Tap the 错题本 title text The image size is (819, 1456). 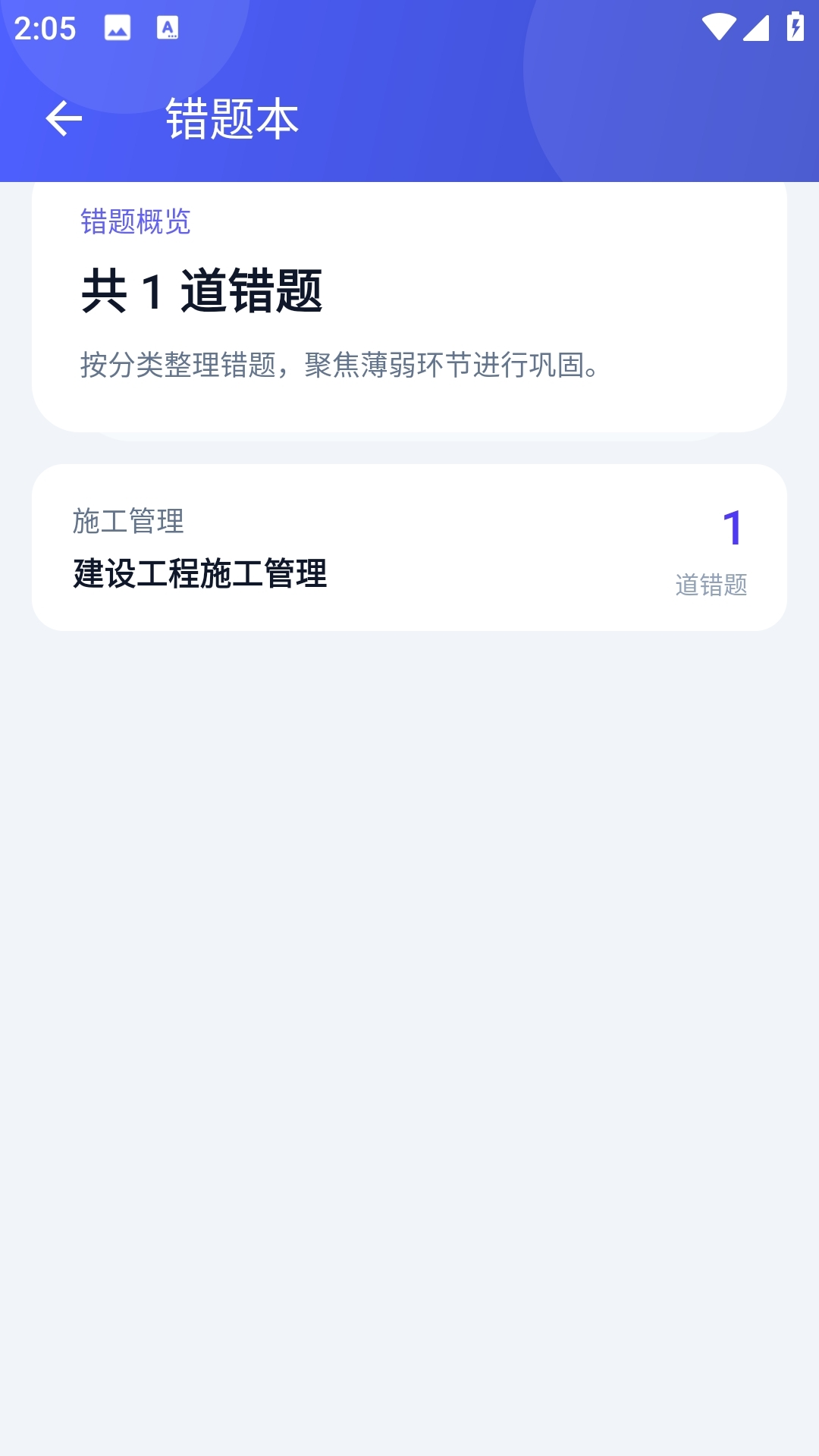[231, 118]
